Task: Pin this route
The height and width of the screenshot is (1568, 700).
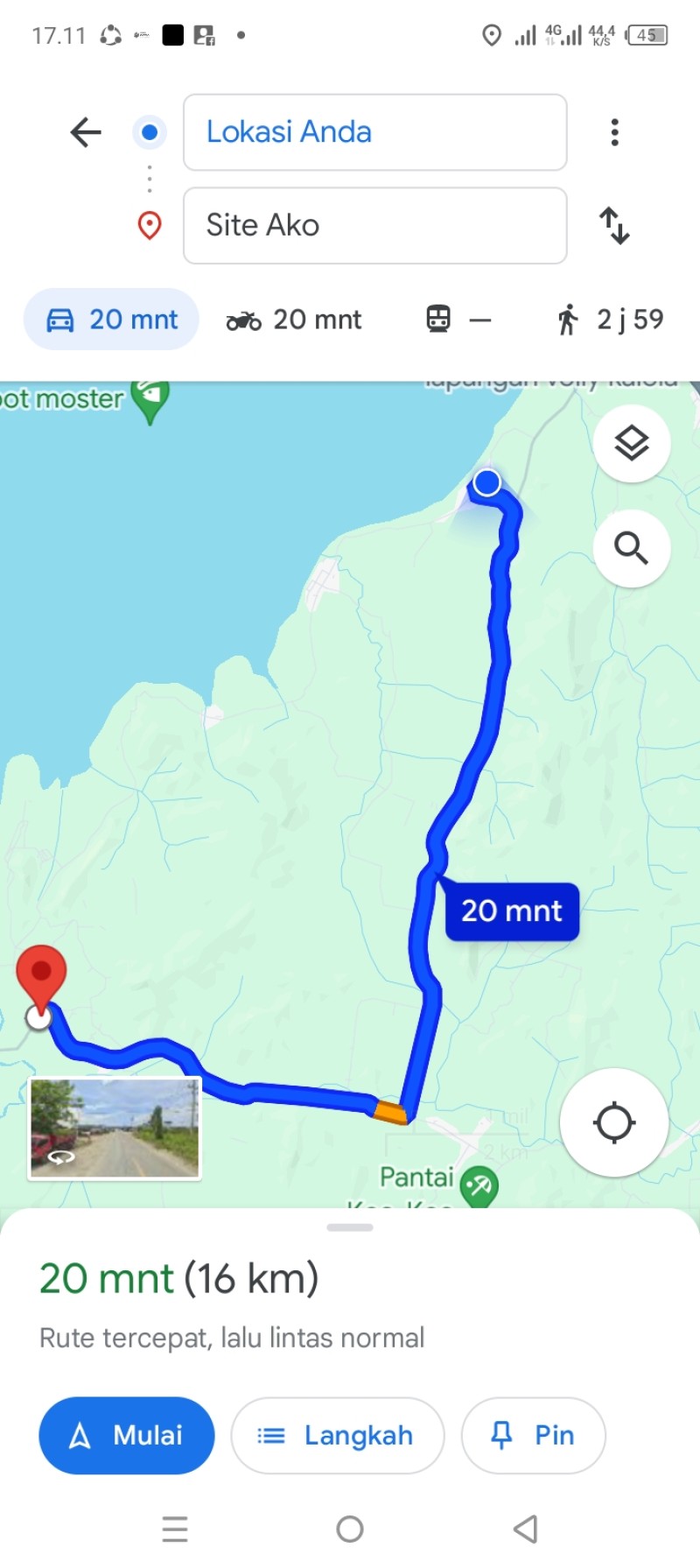Action: click(x=533, y=1435)
